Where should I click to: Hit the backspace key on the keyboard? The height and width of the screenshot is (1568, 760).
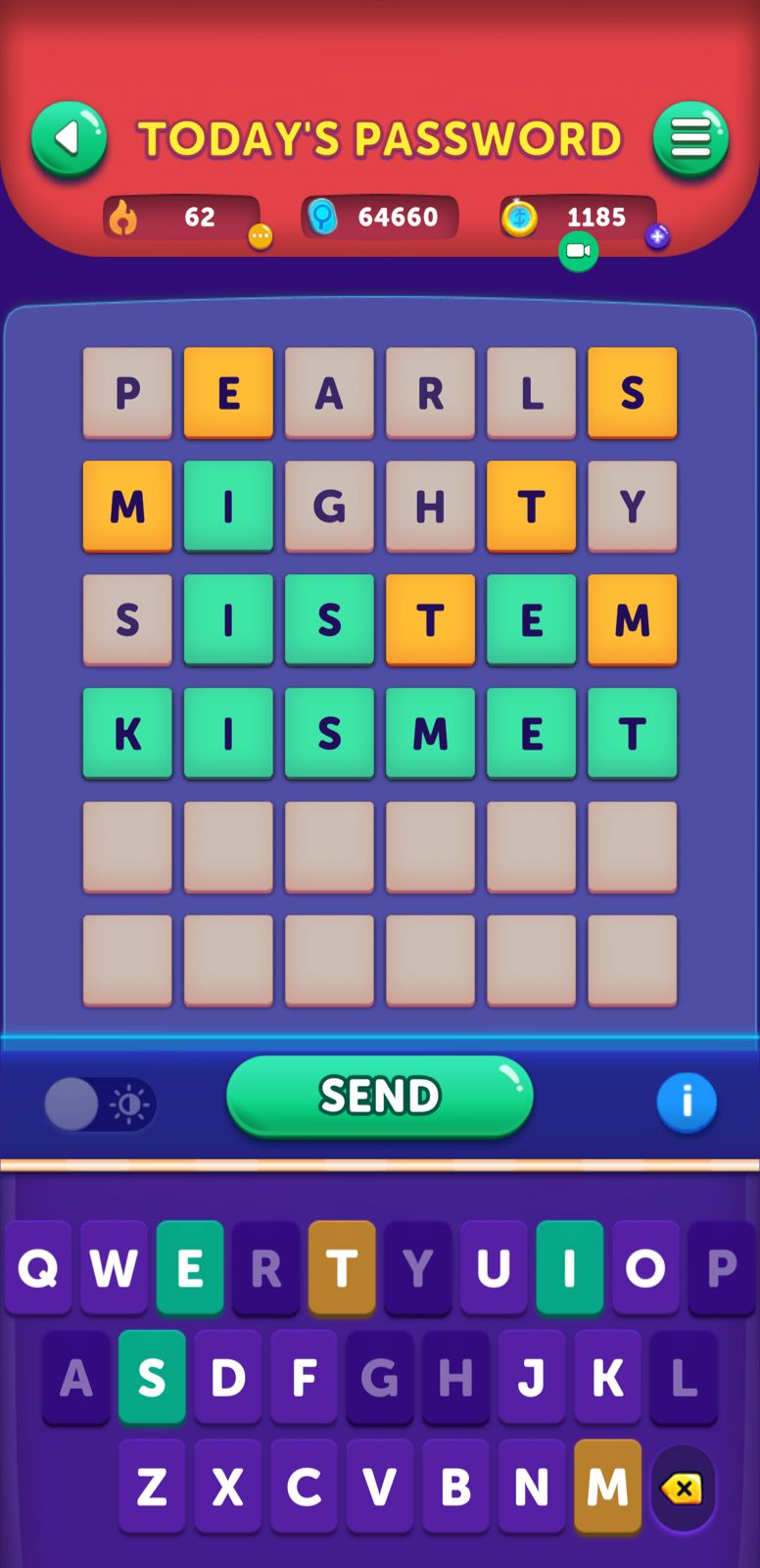683,1489
